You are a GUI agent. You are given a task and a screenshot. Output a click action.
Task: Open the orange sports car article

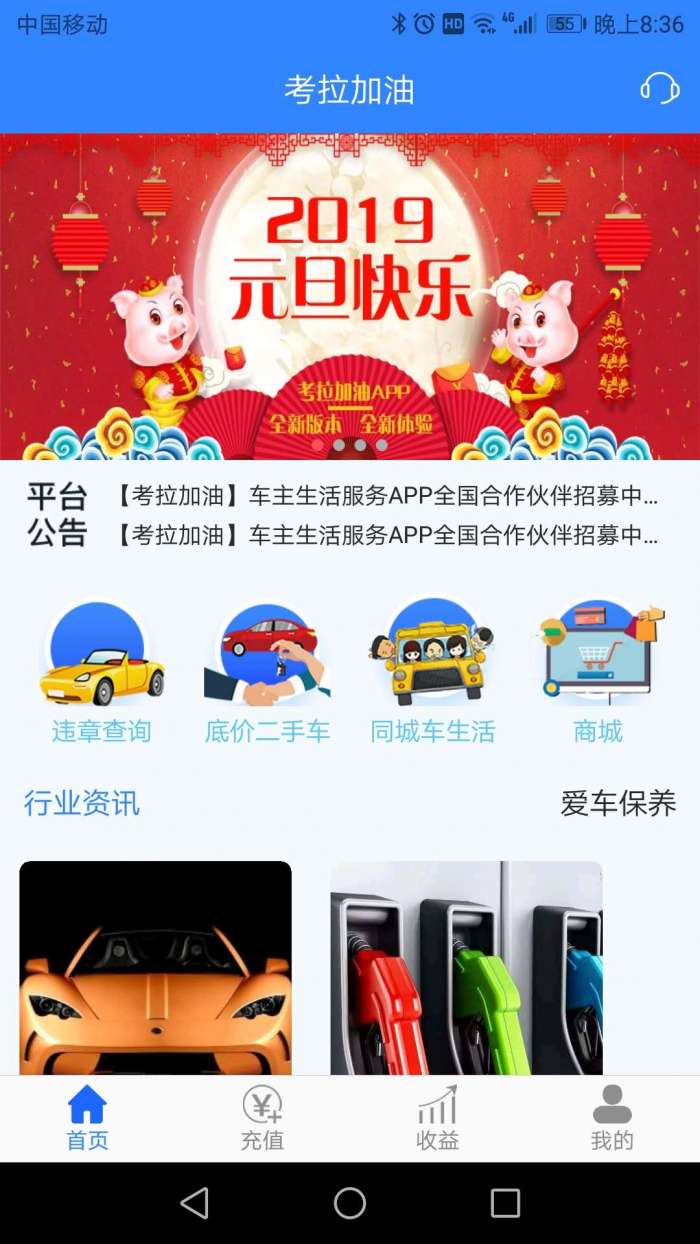[x=156, y=967]
